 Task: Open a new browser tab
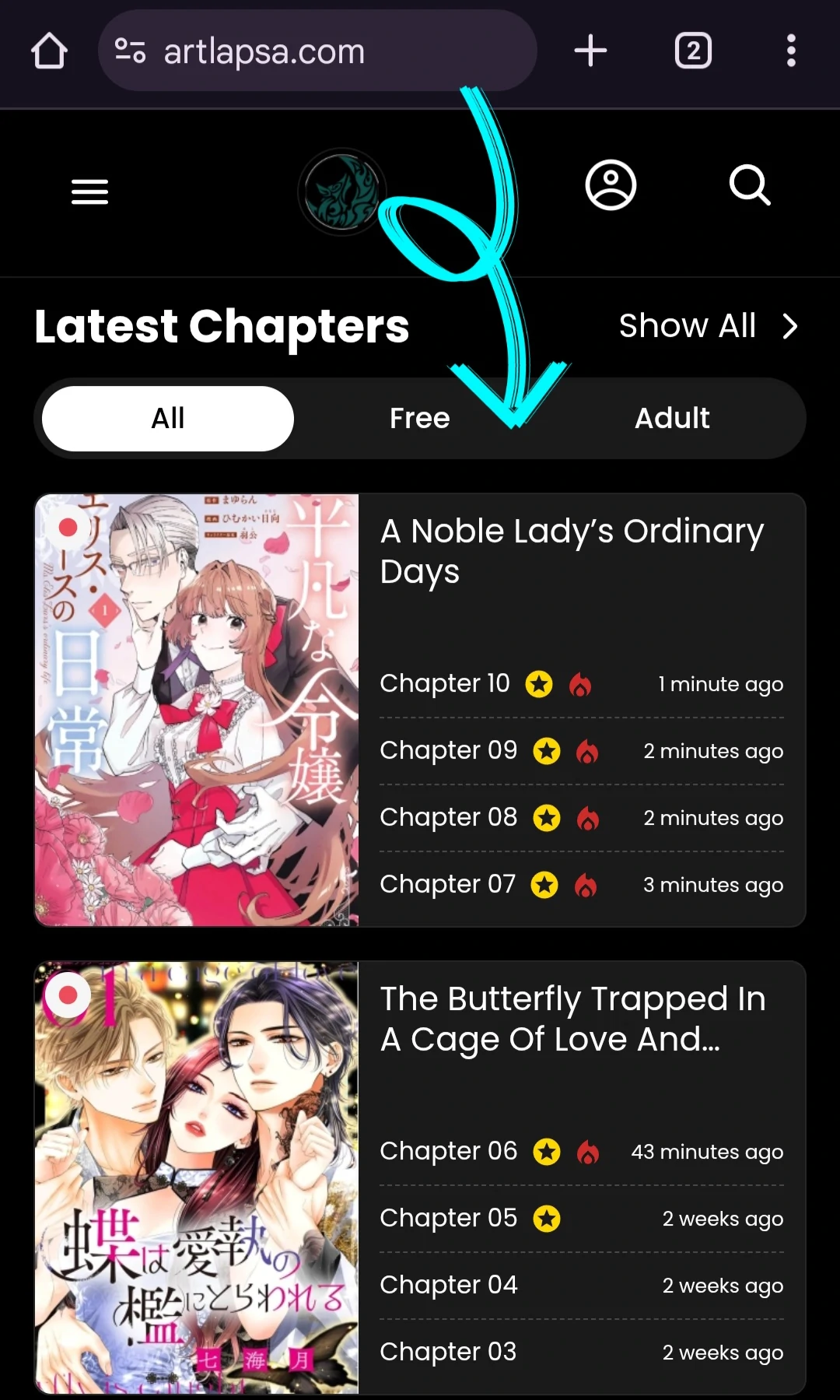pos(590,51)
